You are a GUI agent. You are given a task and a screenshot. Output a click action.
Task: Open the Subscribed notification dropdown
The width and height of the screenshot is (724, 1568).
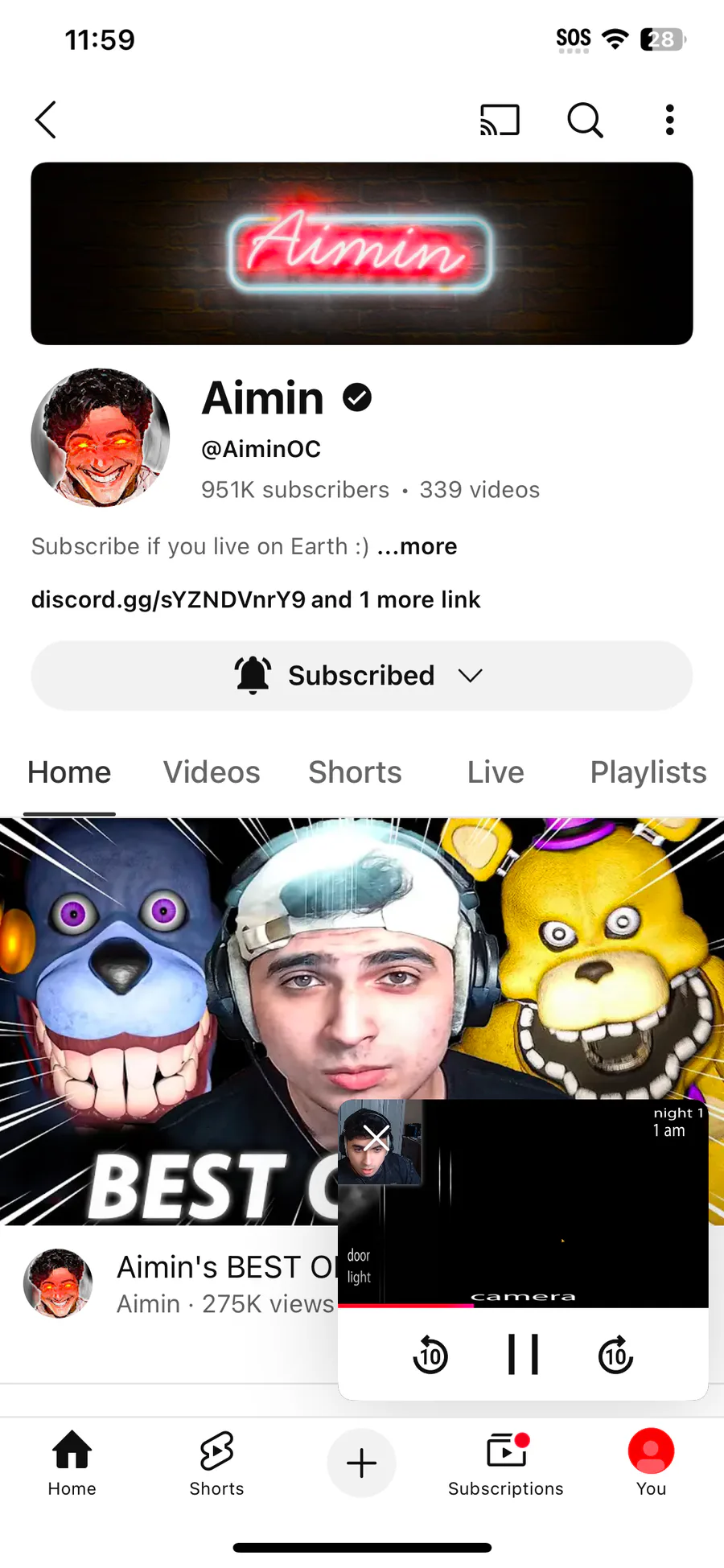[x=361, y=675]
